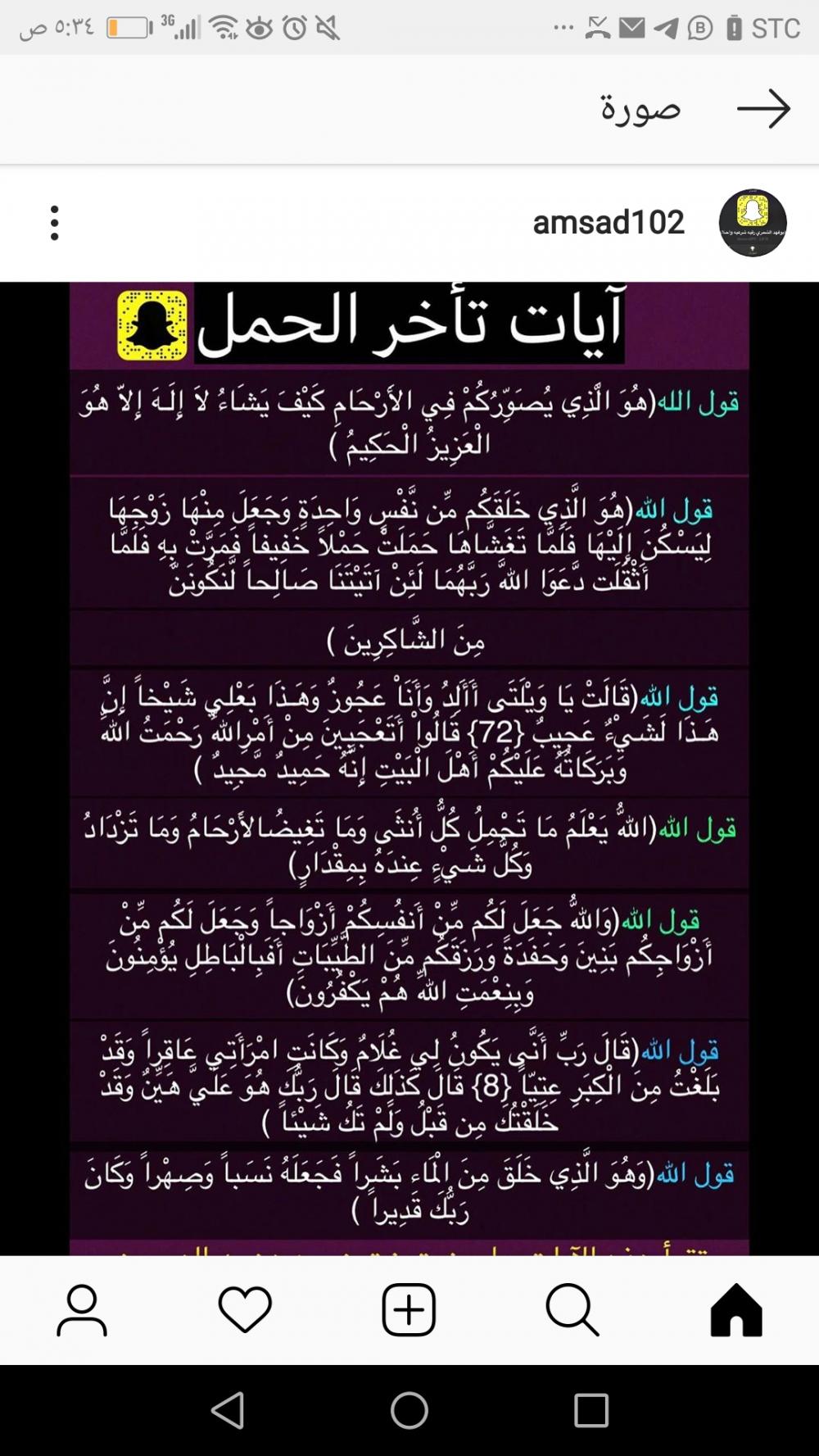
Task: Switch to the Search tab
Action: pos(572,1309)
